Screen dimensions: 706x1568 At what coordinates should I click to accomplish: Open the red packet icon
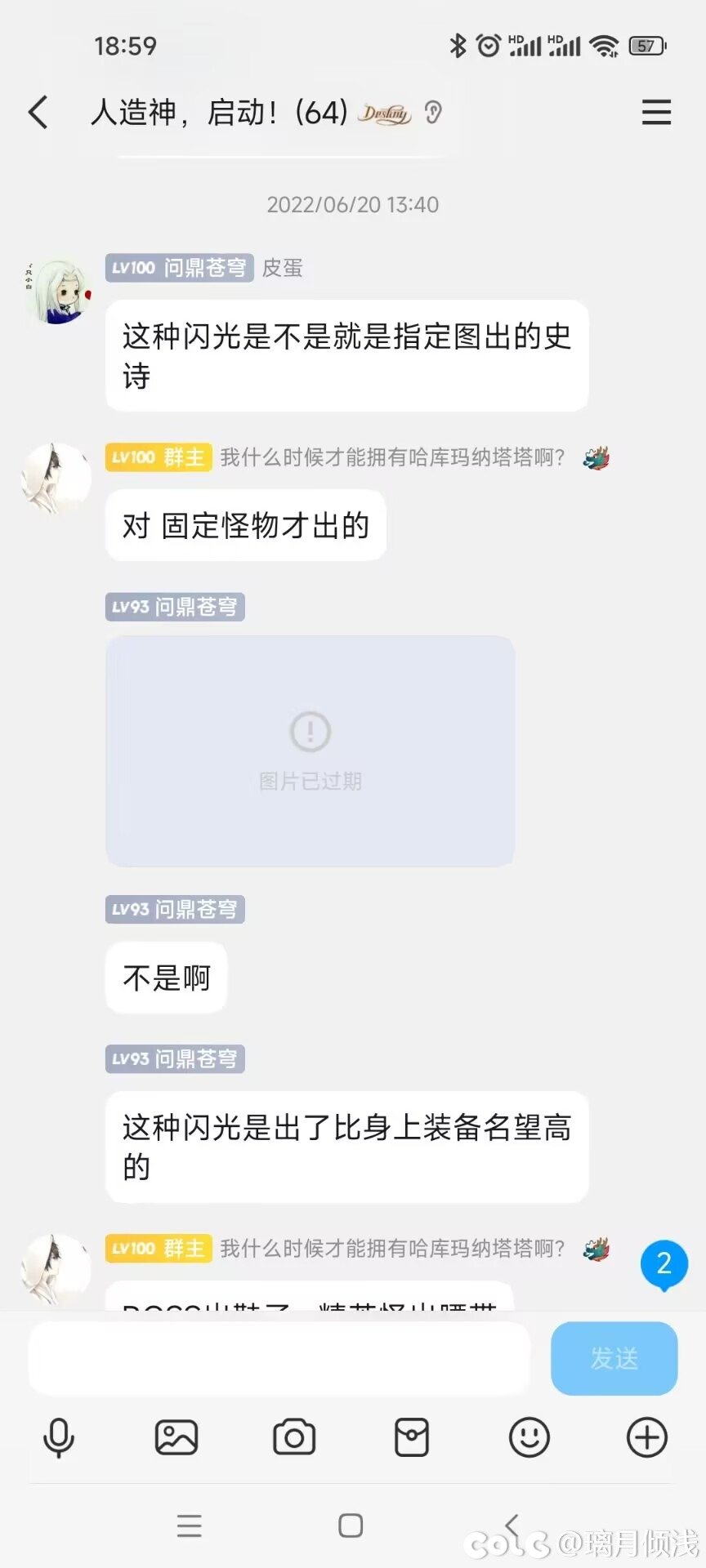(411, 1437)
